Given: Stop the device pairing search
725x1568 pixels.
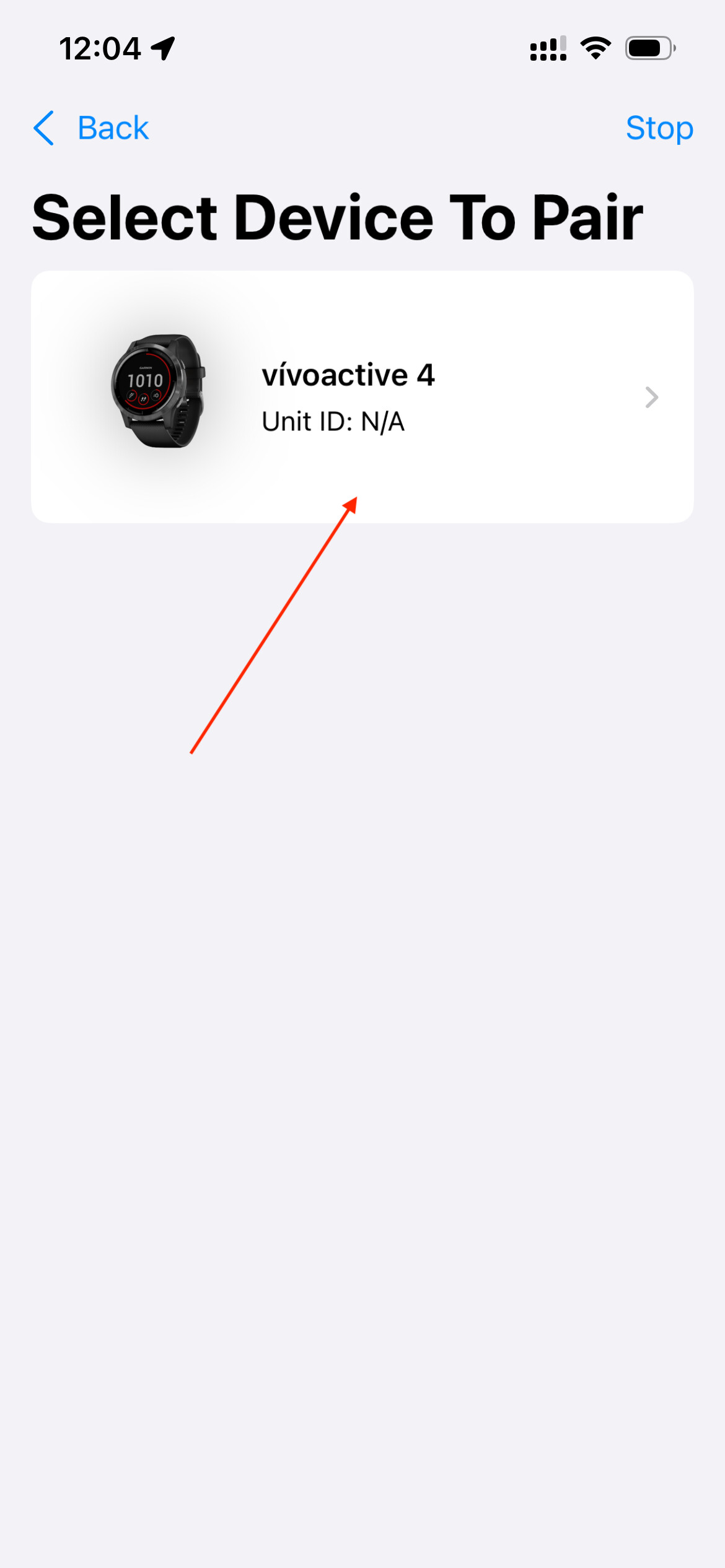Looking at the screenshot, I should tap(659, 128).
